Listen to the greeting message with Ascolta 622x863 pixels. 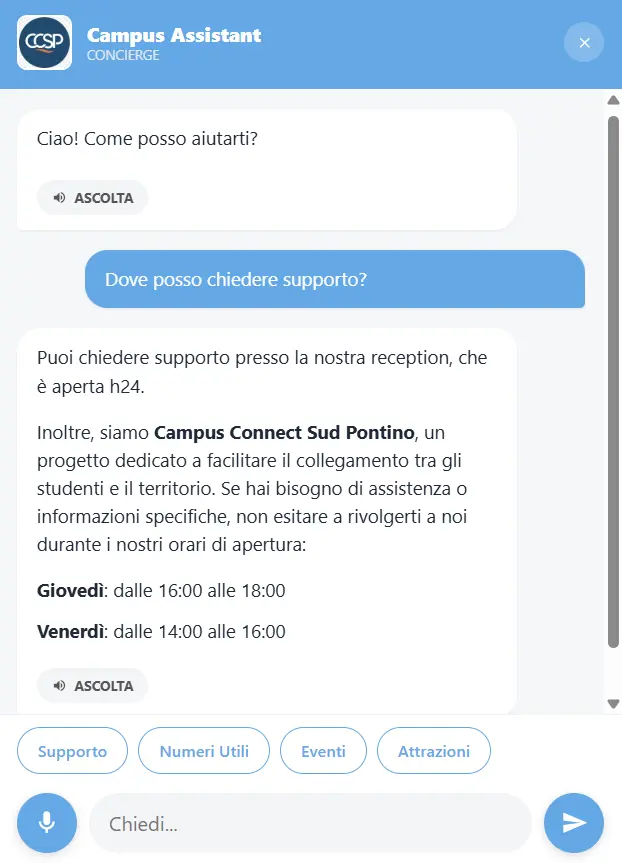[93, 198]
